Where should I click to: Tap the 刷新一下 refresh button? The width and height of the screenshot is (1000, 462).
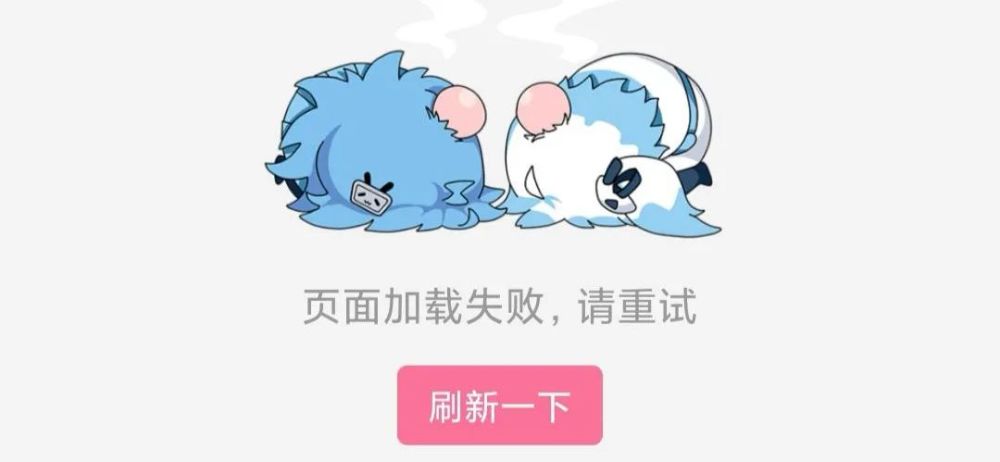coord(499,405)
